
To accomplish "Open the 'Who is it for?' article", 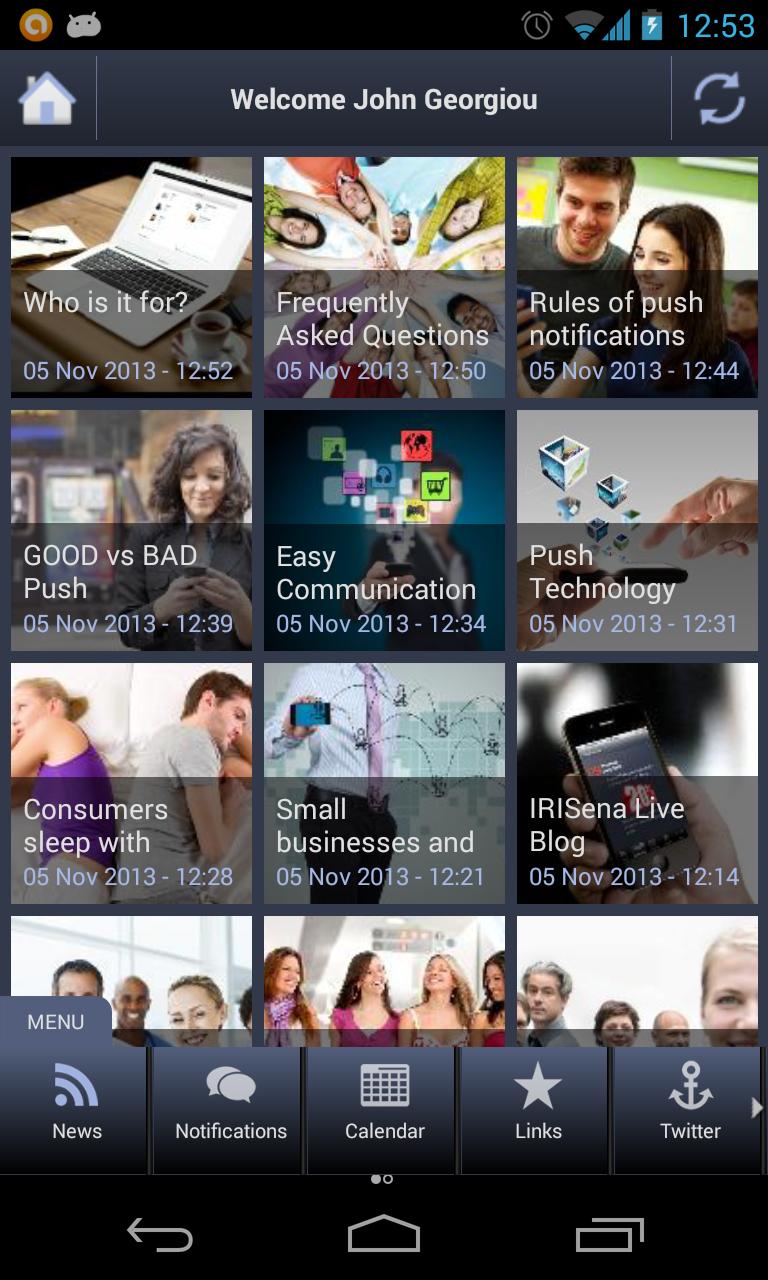I will (131, 277).
